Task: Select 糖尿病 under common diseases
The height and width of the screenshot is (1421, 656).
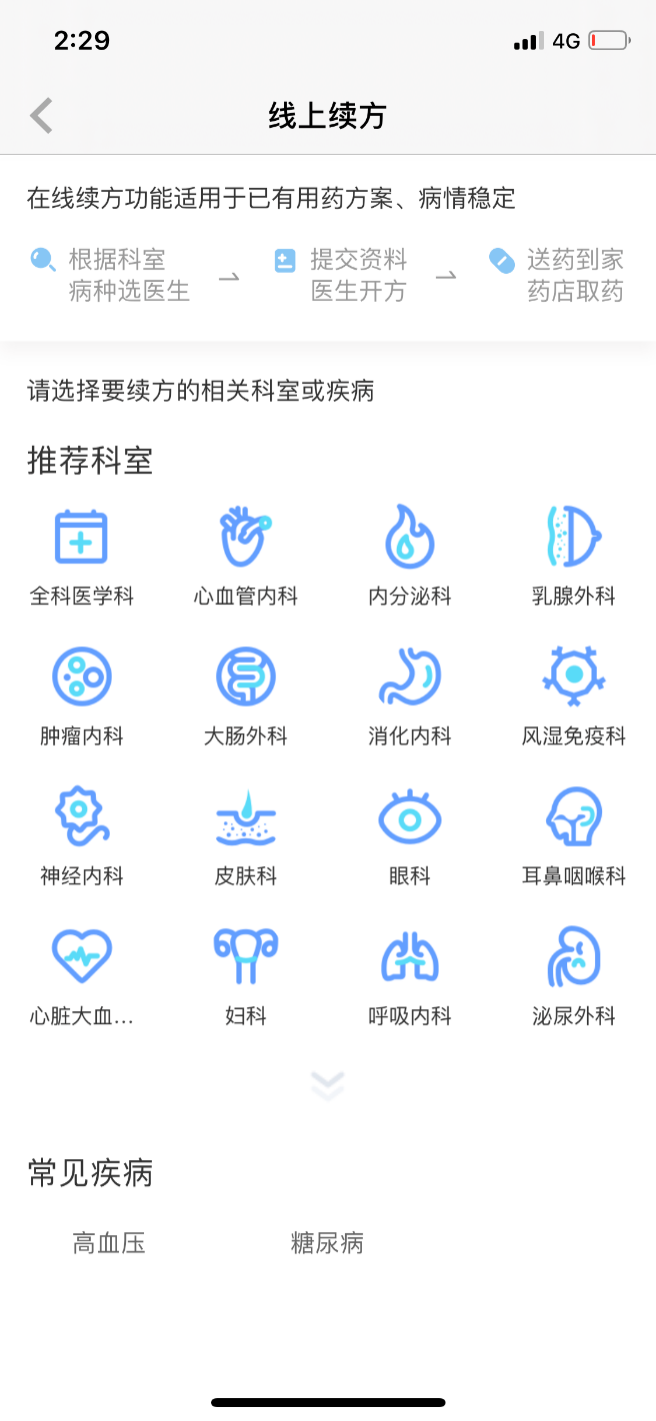Action: pos(327,1243)
